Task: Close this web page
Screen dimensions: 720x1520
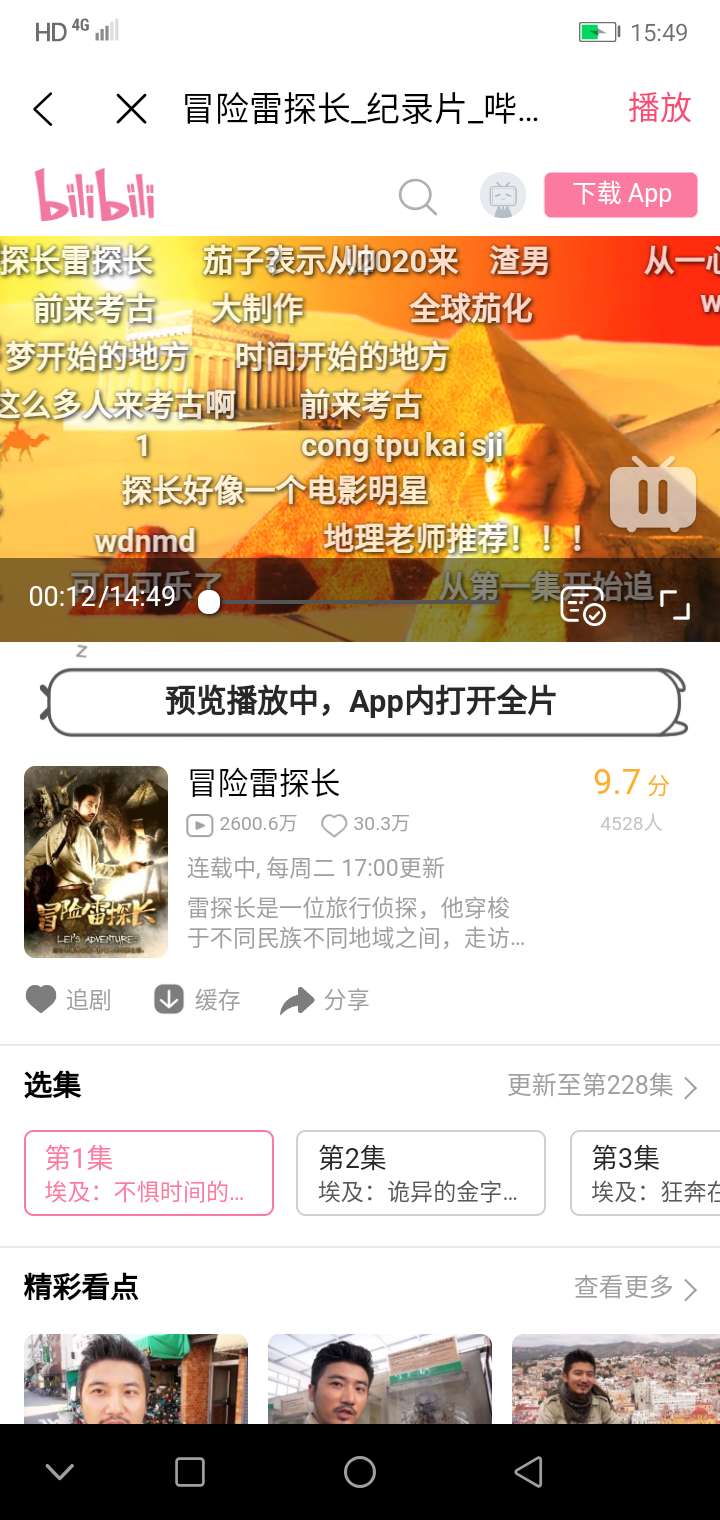Action: pos(131,109)
